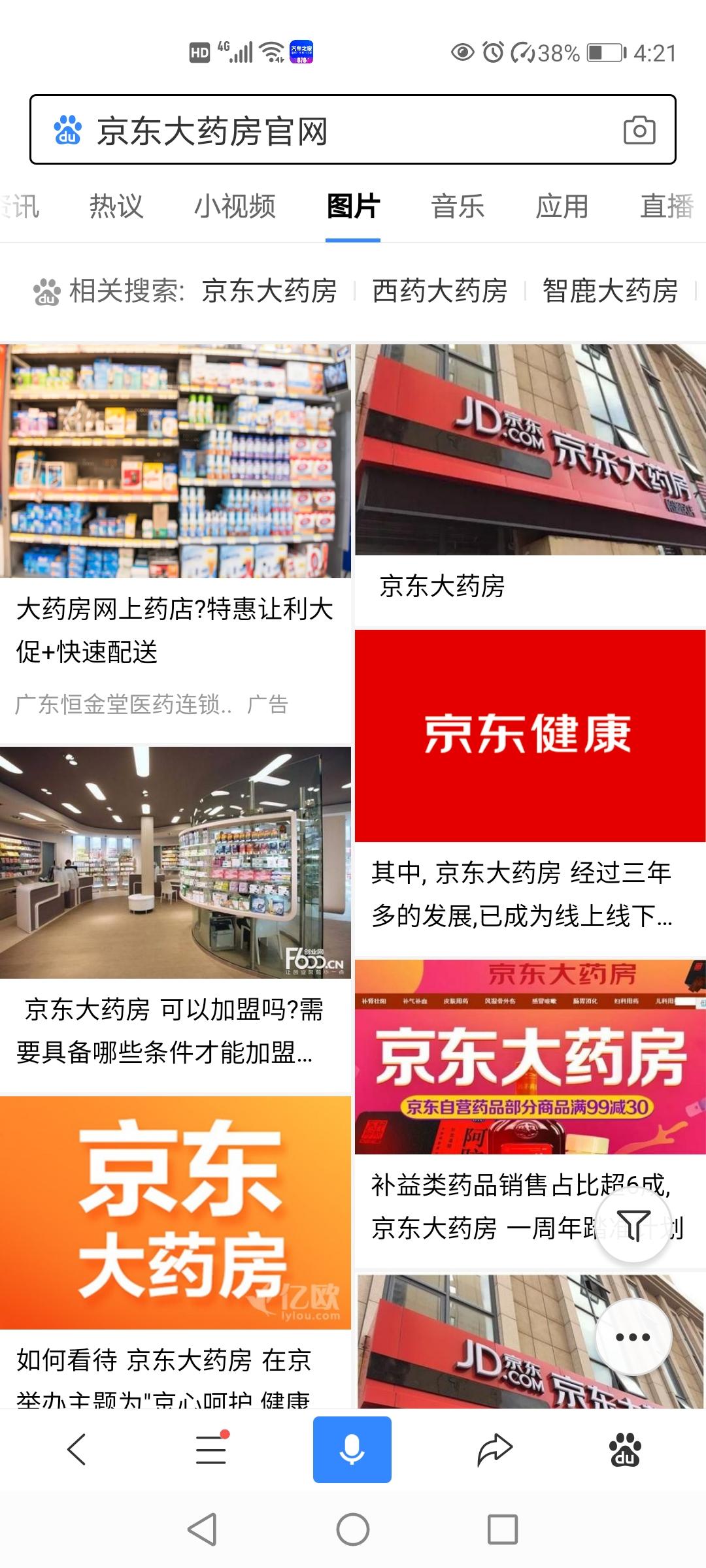Search related term 智鹿大药房
Viewport: 706px width, 1568px height.
610,291
